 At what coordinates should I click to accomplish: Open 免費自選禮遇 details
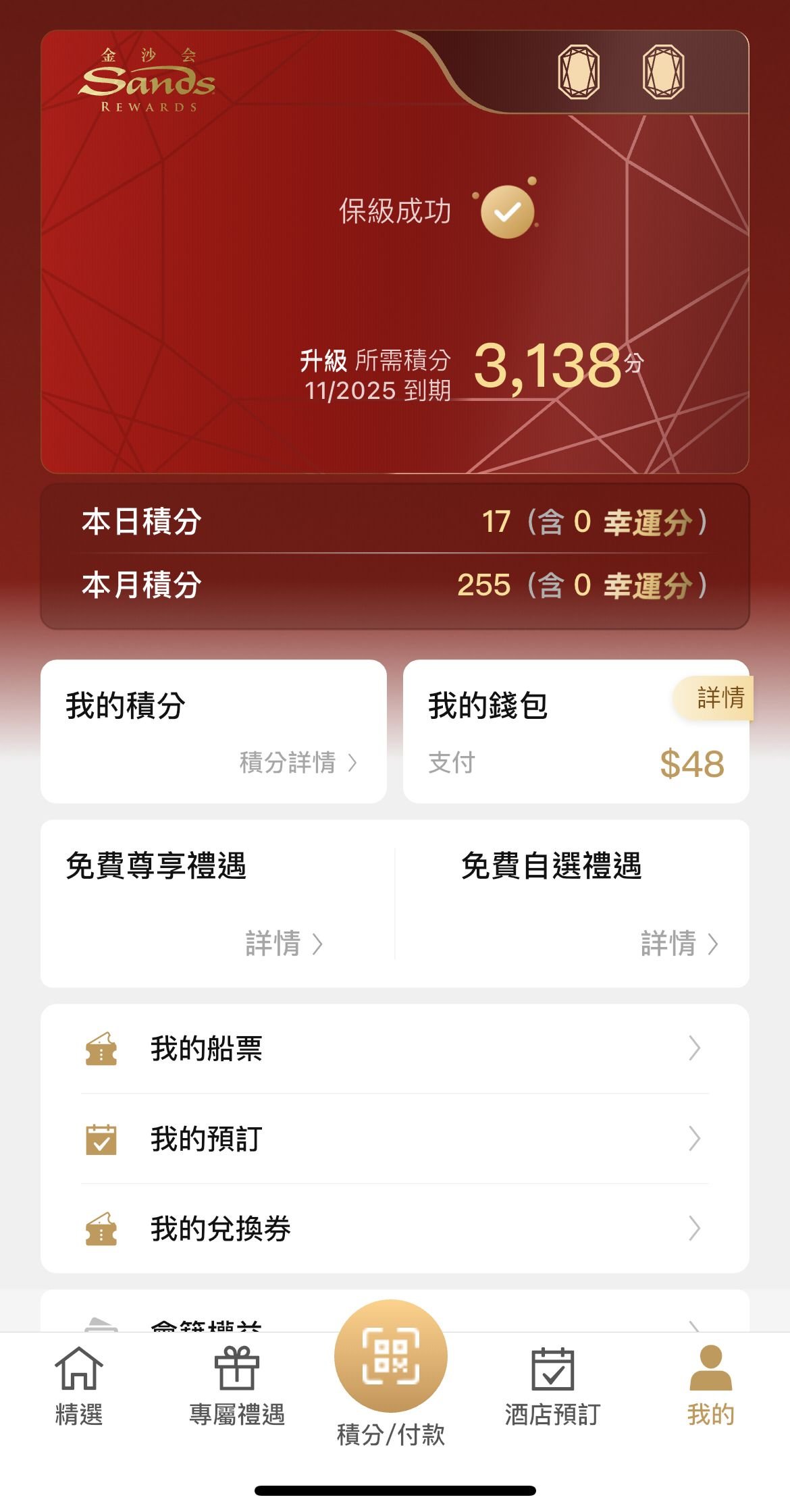[x=679, y=943]
